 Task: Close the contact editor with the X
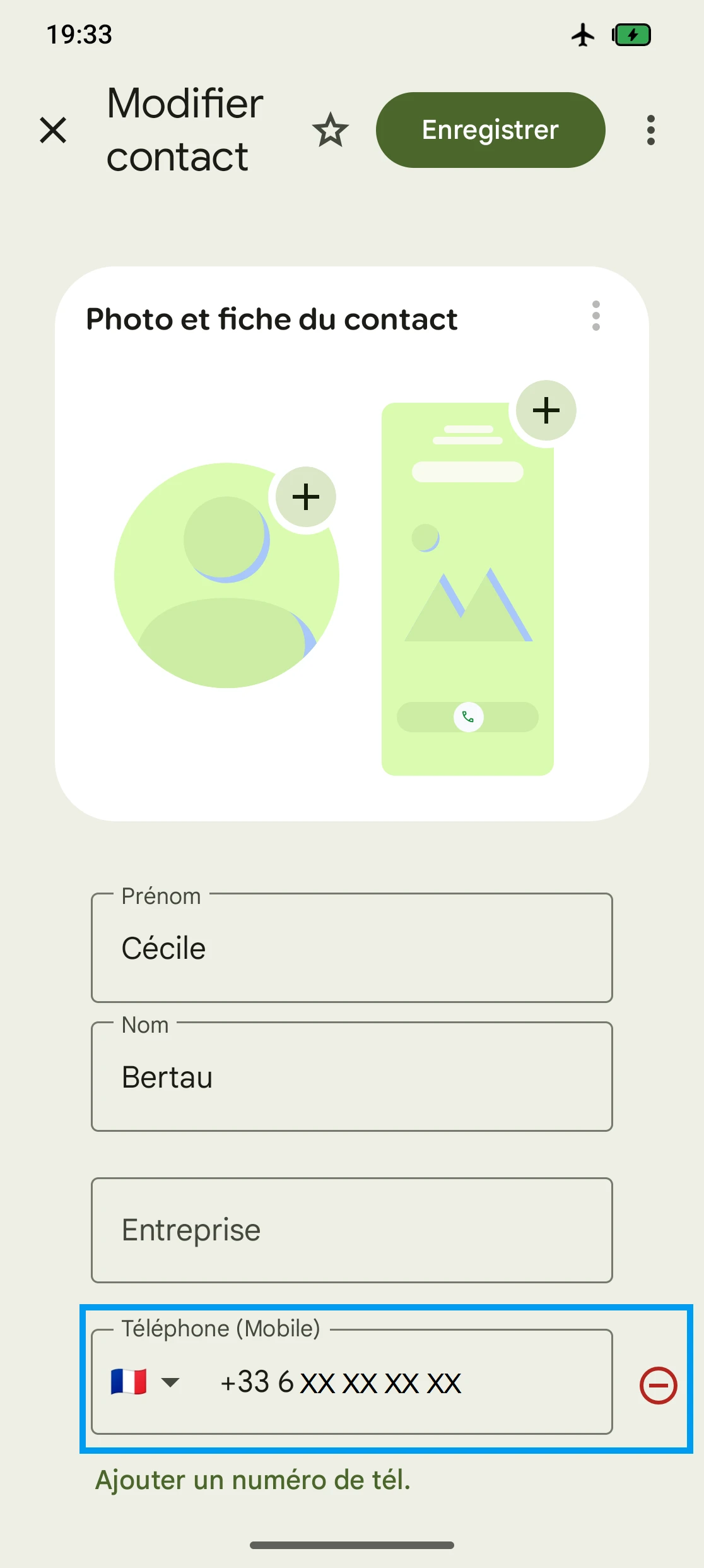click(x=53, y=130)
